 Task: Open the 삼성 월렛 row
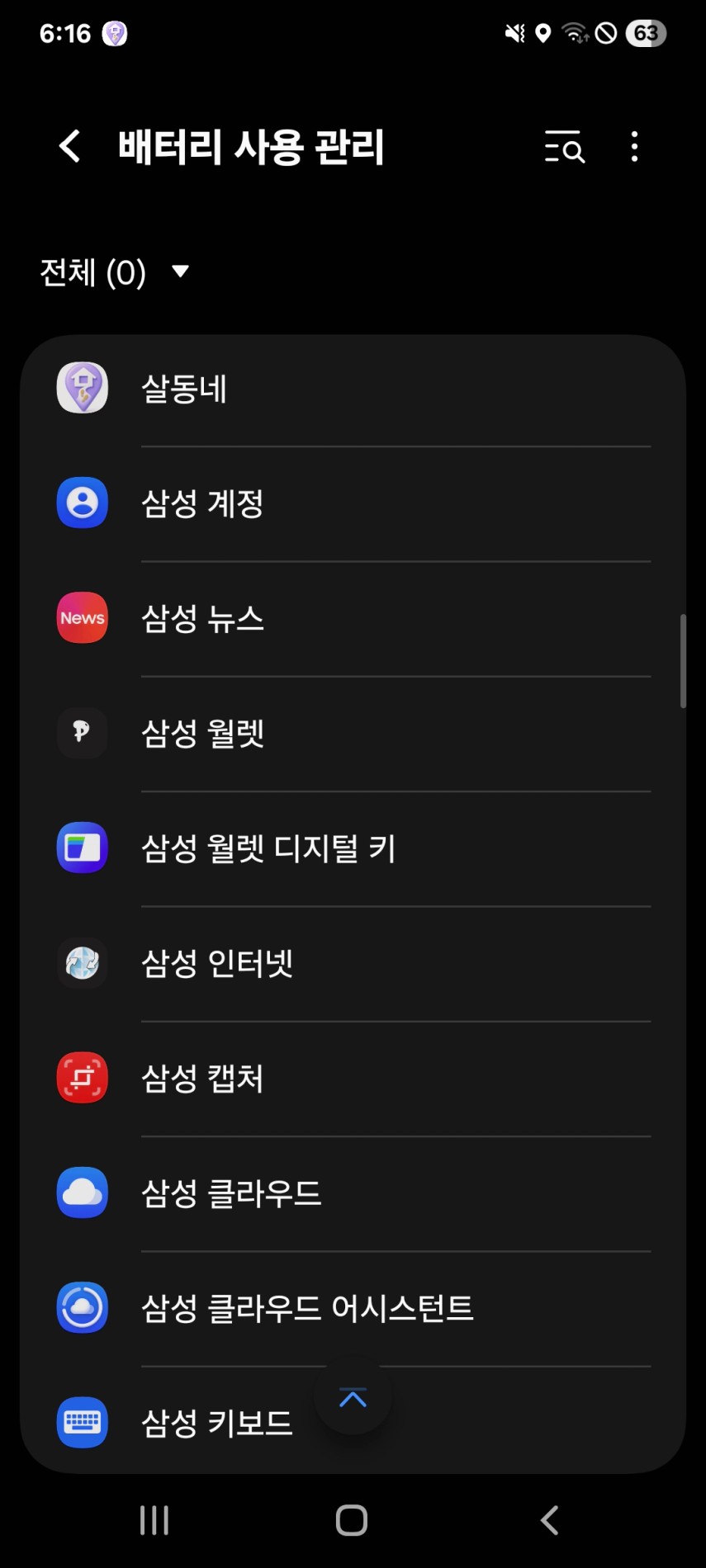pos(353,733)
